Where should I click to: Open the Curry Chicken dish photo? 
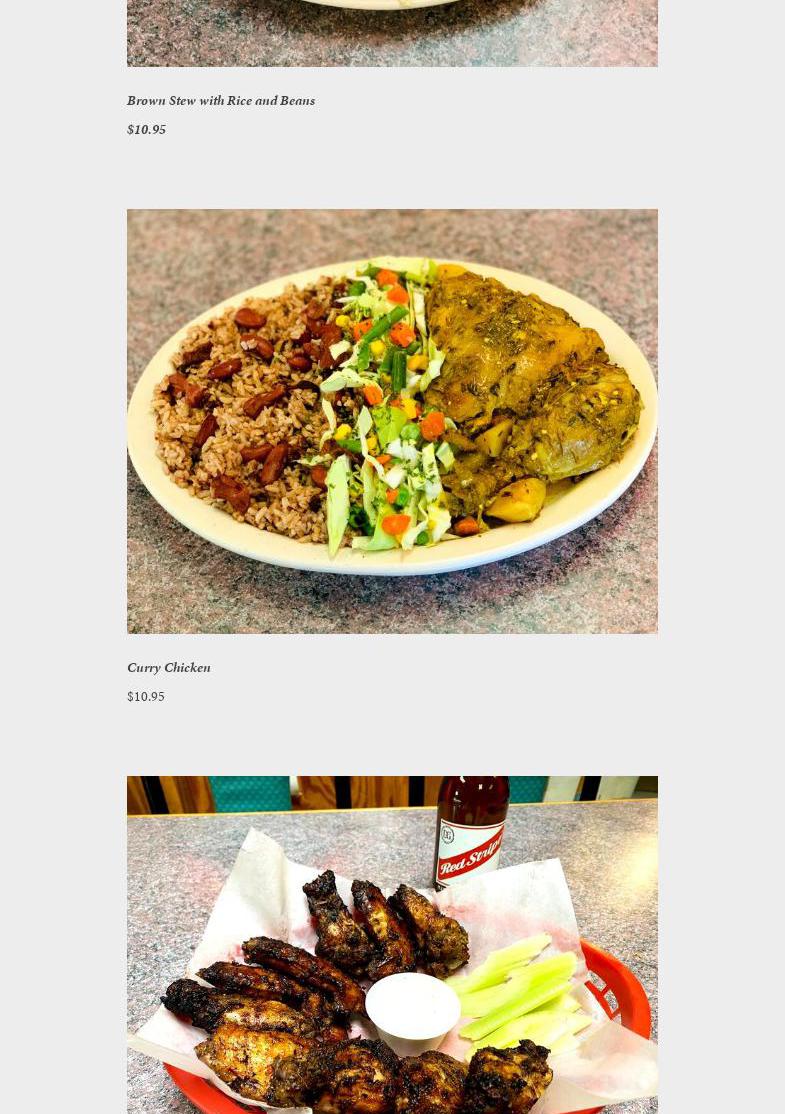pos(392,420)
